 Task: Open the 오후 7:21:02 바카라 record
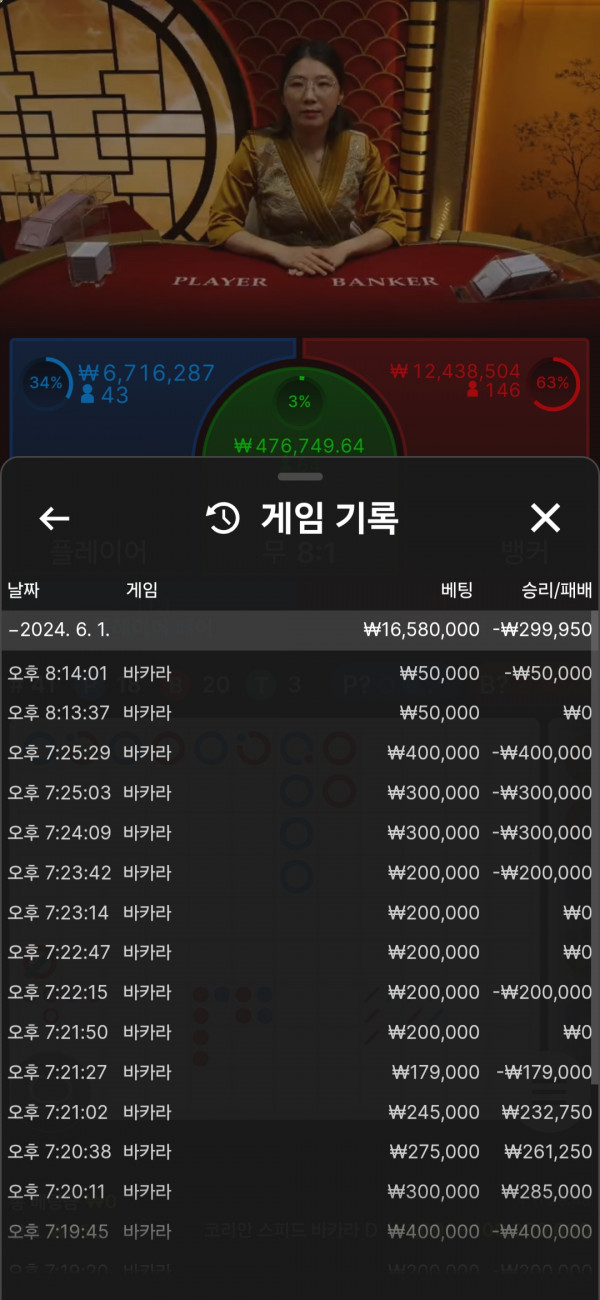click(298, 1112)
